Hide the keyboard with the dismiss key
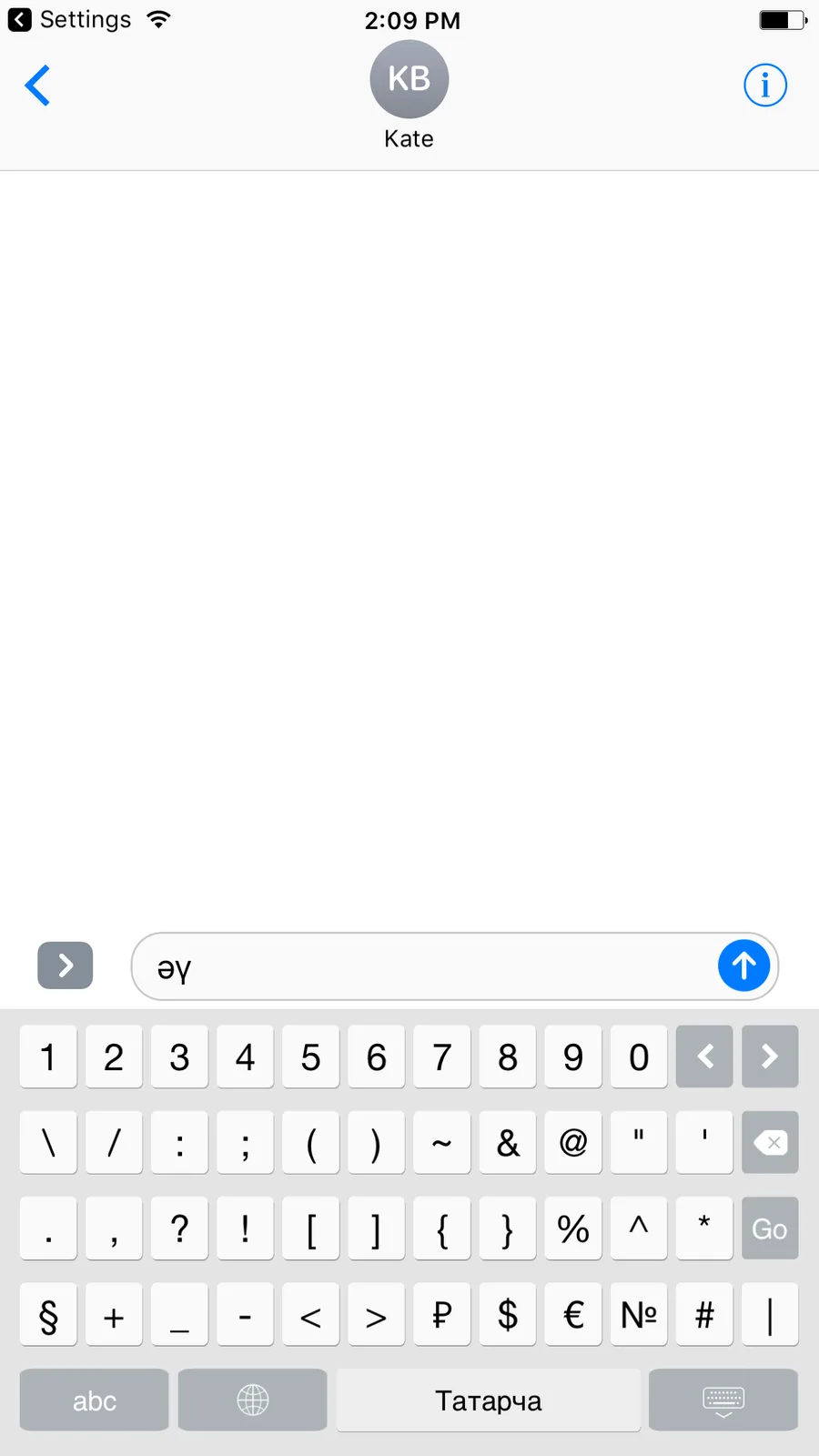The width and height of the screenshot is (819, 1456). 723,1400
